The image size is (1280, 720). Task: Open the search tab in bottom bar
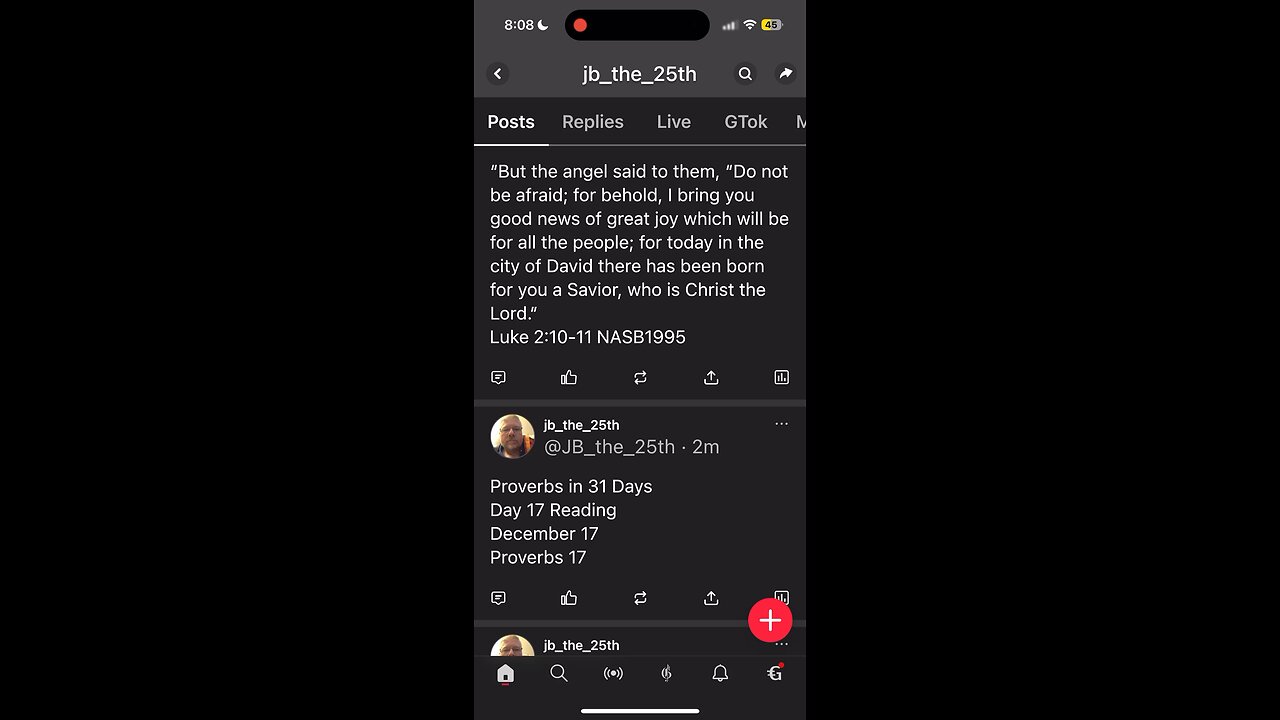coord(559,674)
